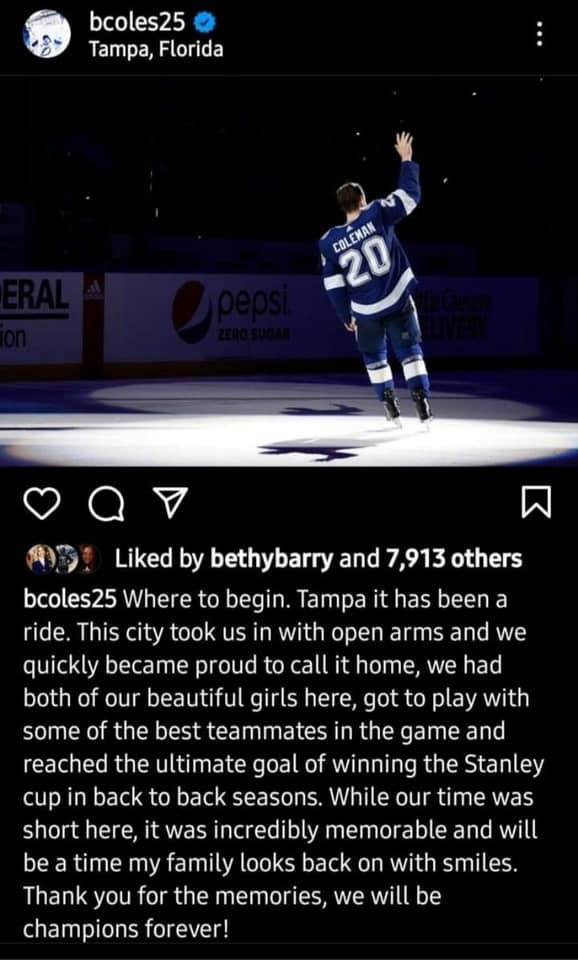
Task: Share the post via the paper plane icon
Action: click(x=163, y=503)
